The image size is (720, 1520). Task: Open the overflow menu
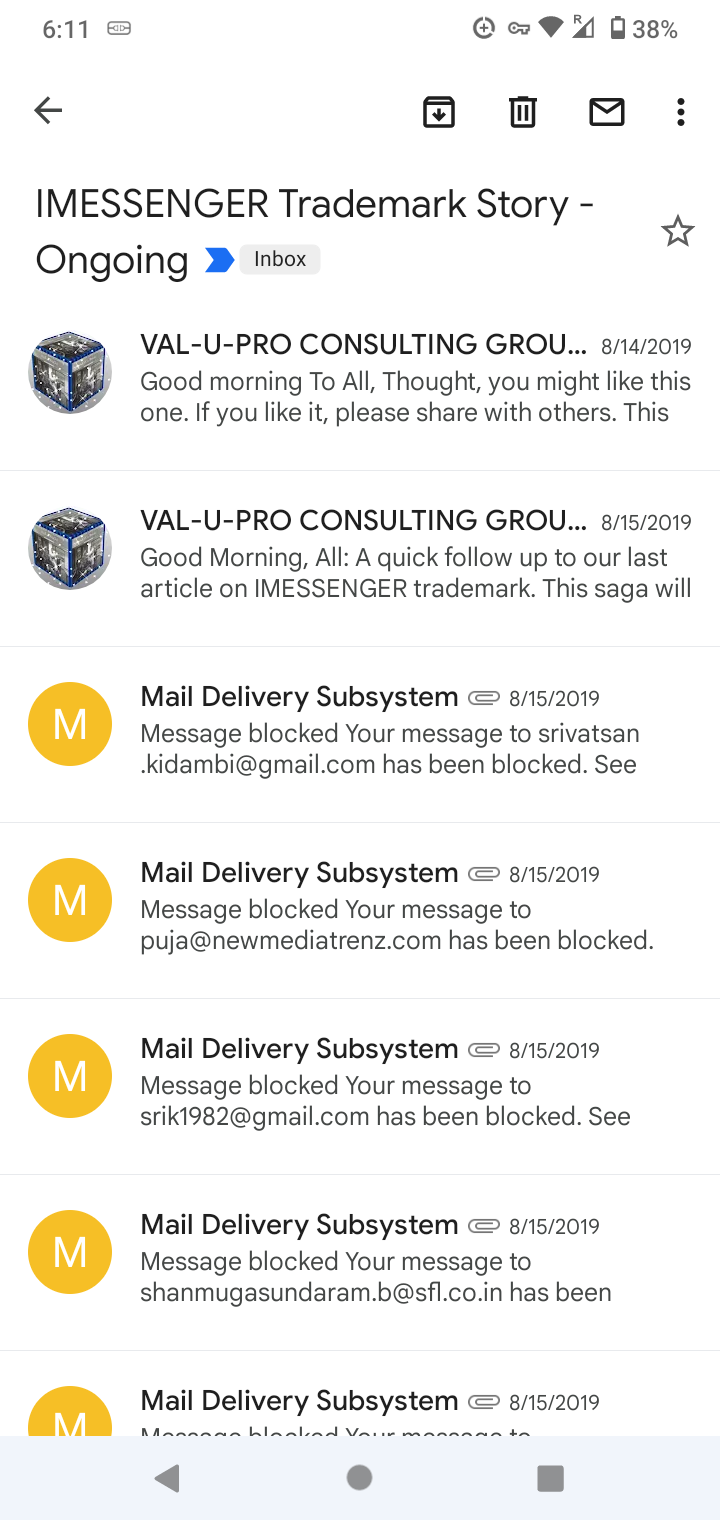pyautogui.click(x=680, y=111)
